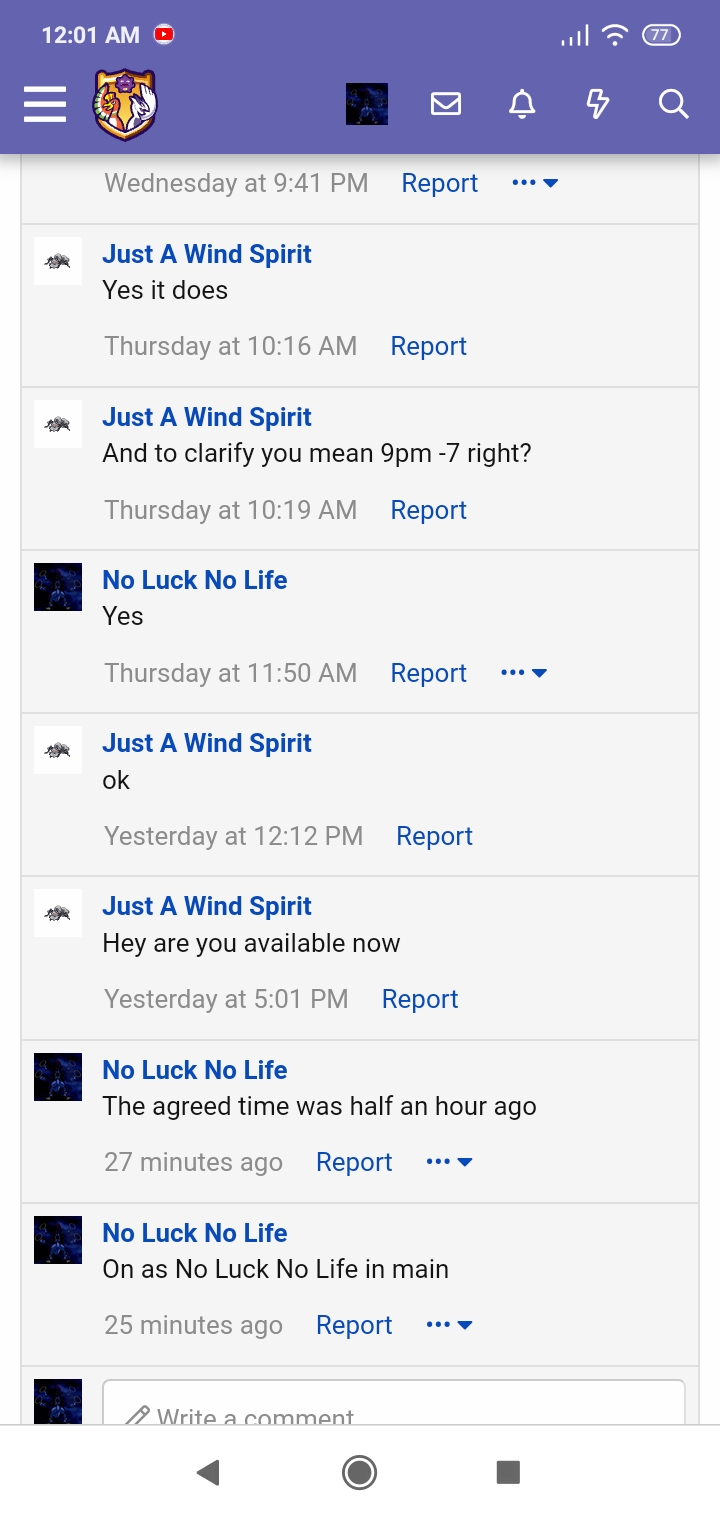Report the 25 minutes ago comment

point(354,1325)
